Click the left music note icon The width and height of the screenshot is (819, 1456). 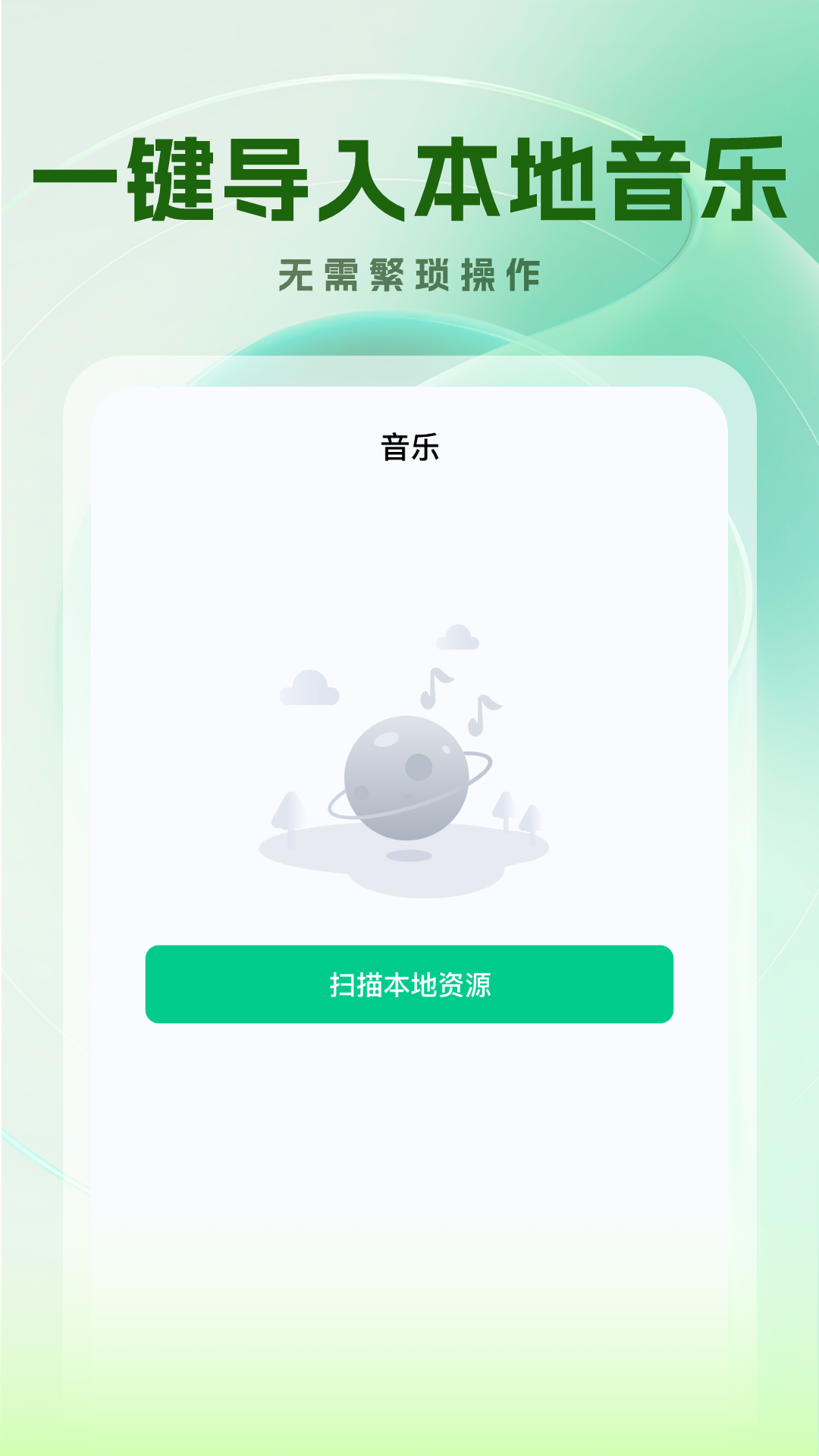[436, 687]
